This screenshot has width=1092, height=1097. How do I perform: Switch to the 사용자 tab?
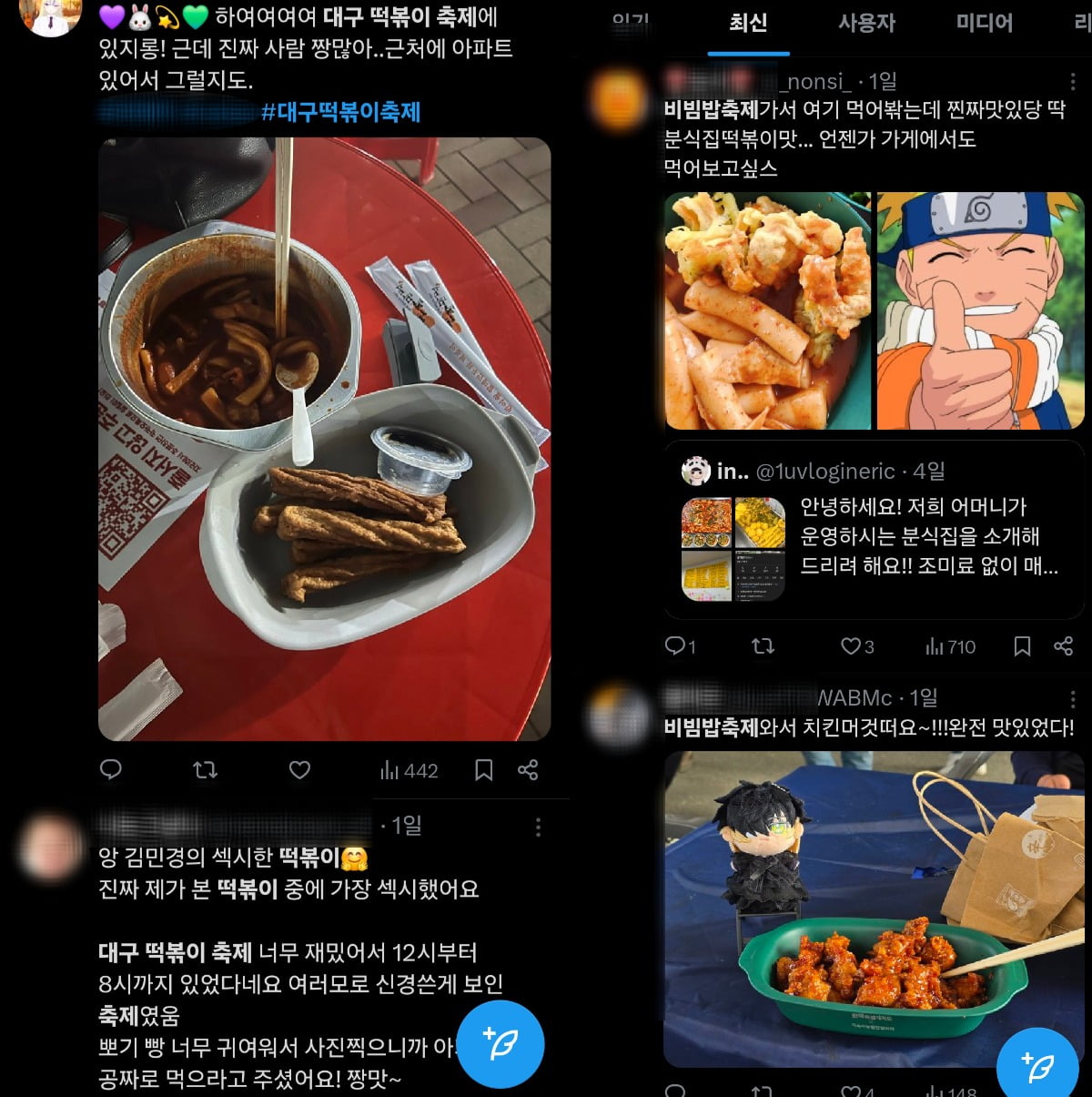[866, 24]
